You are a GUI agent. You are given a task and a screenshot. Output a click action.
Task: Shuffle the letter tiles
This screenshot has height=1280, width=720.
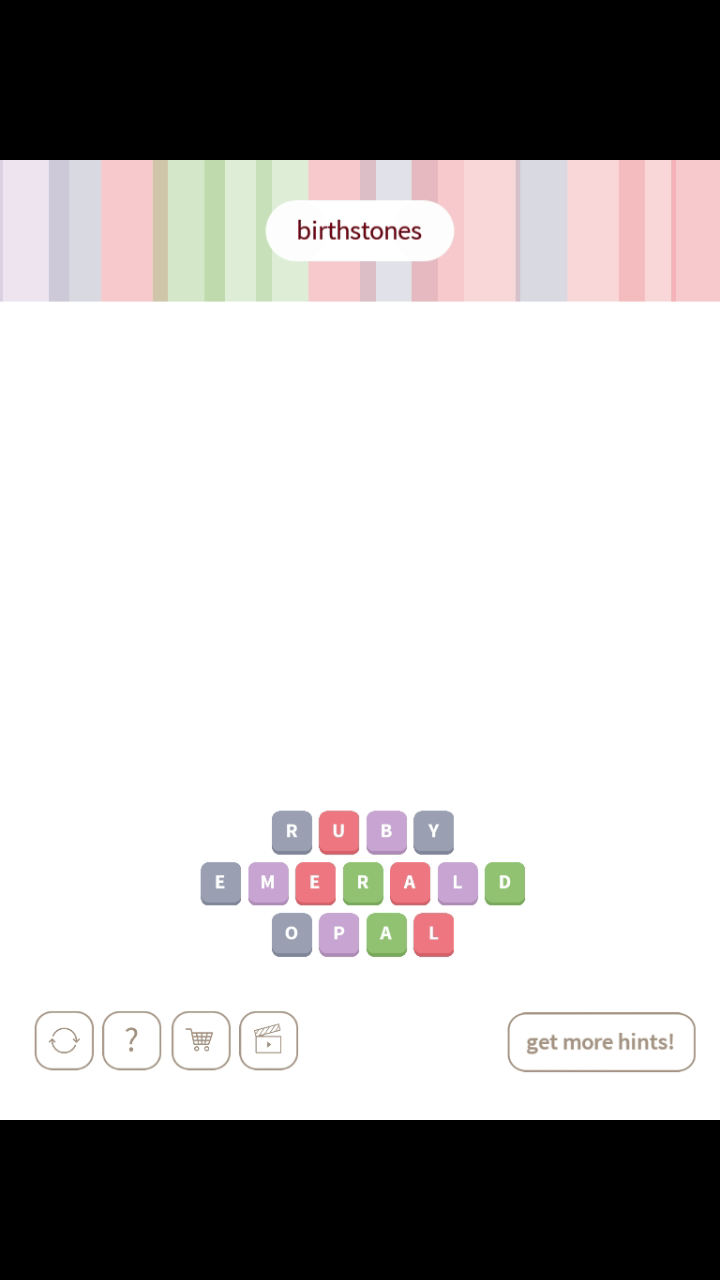(64, 1041)
